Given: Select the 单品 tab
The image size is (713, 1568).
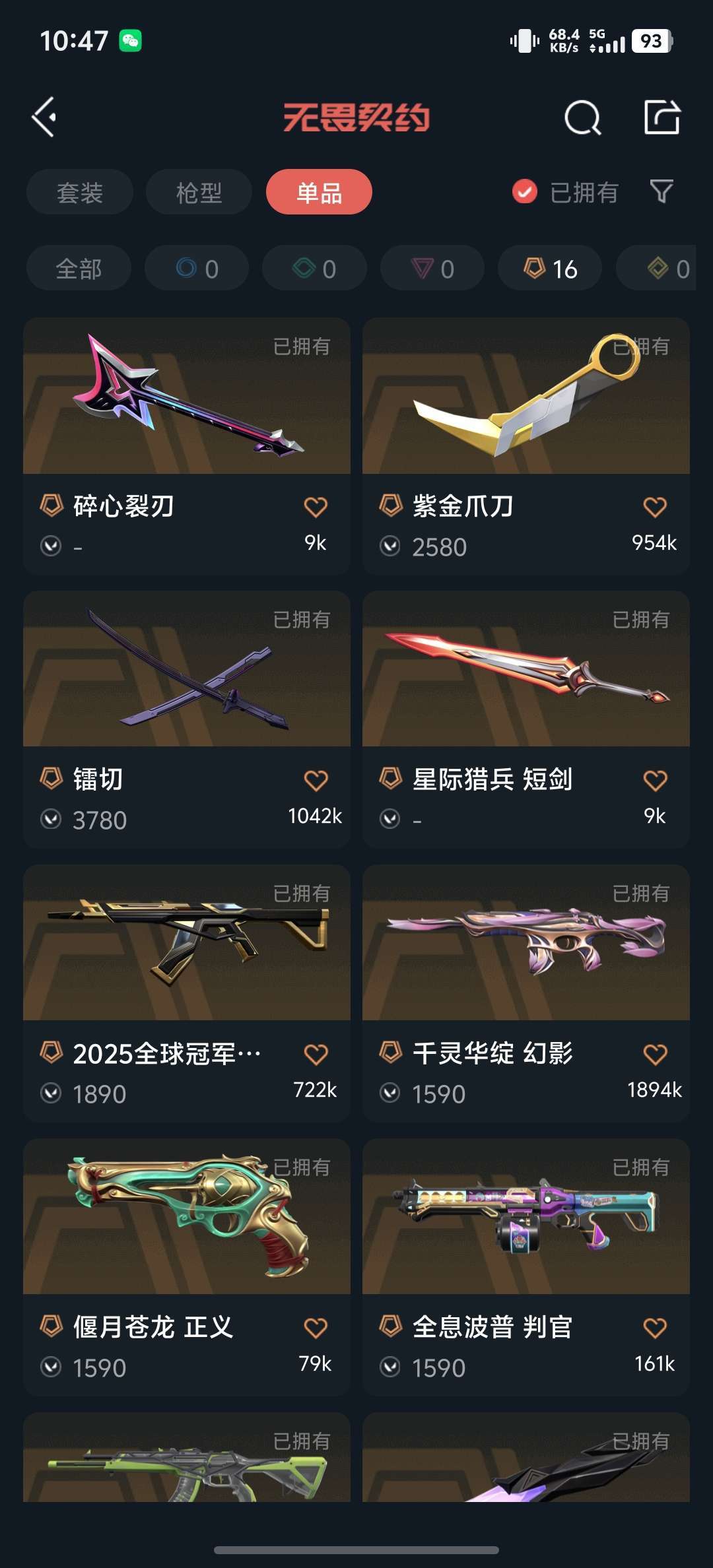Looking at the screenshot, I should [x=319, y=192].
